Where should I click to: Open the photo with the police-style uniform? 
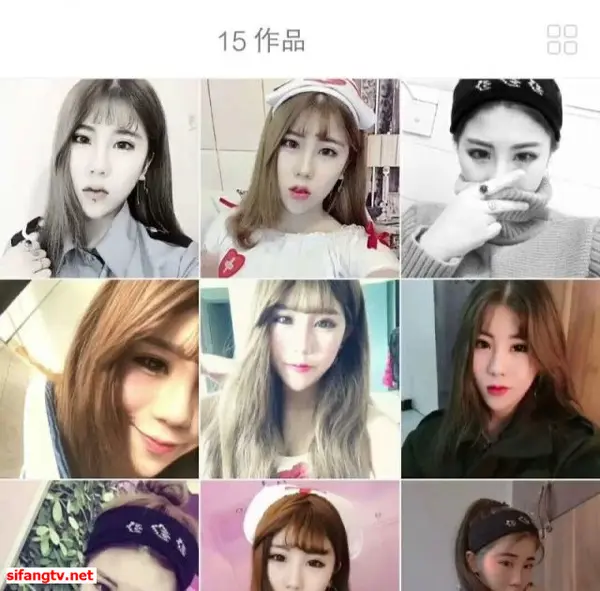click(99, 178)
